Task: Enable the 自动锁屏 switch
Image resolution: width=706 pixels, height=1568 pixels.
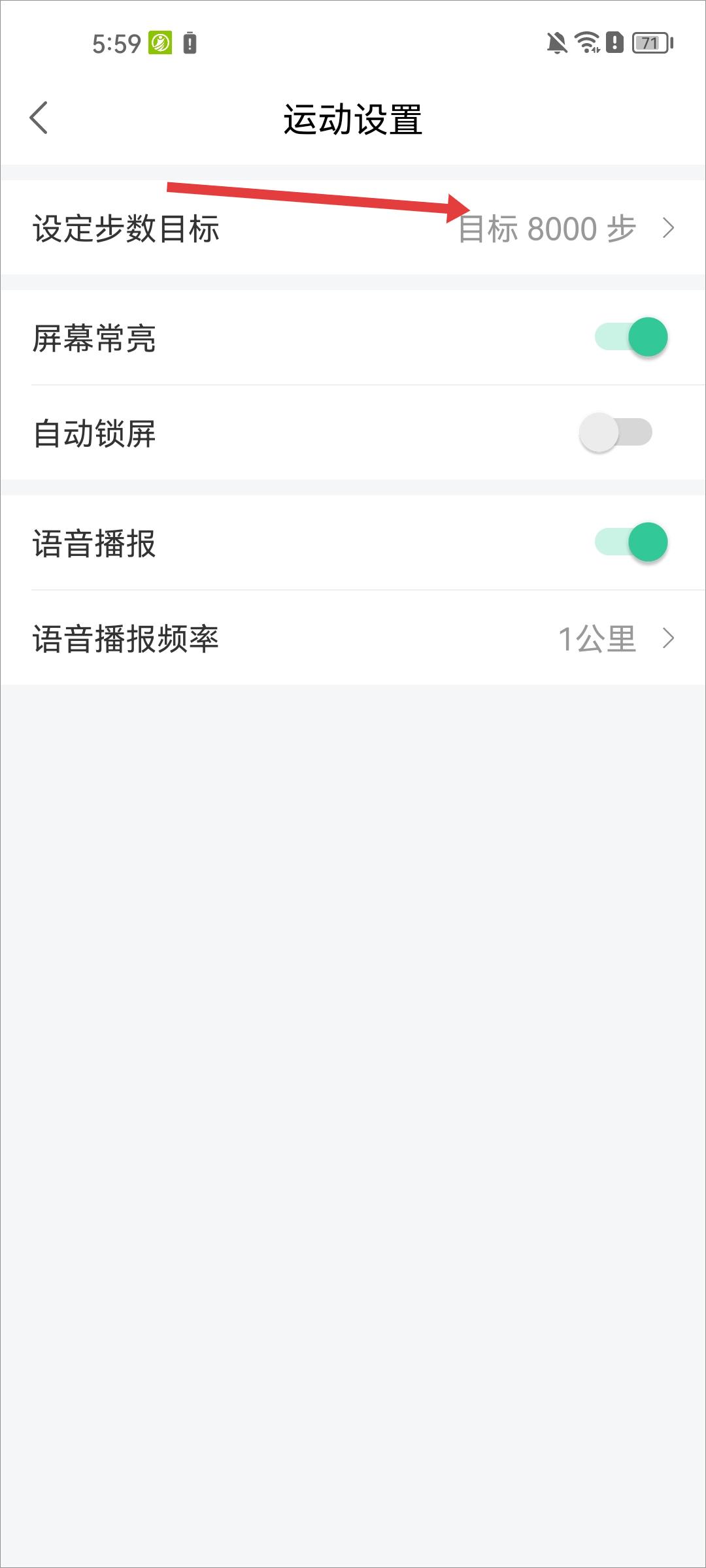Action: tap(616, 433)
